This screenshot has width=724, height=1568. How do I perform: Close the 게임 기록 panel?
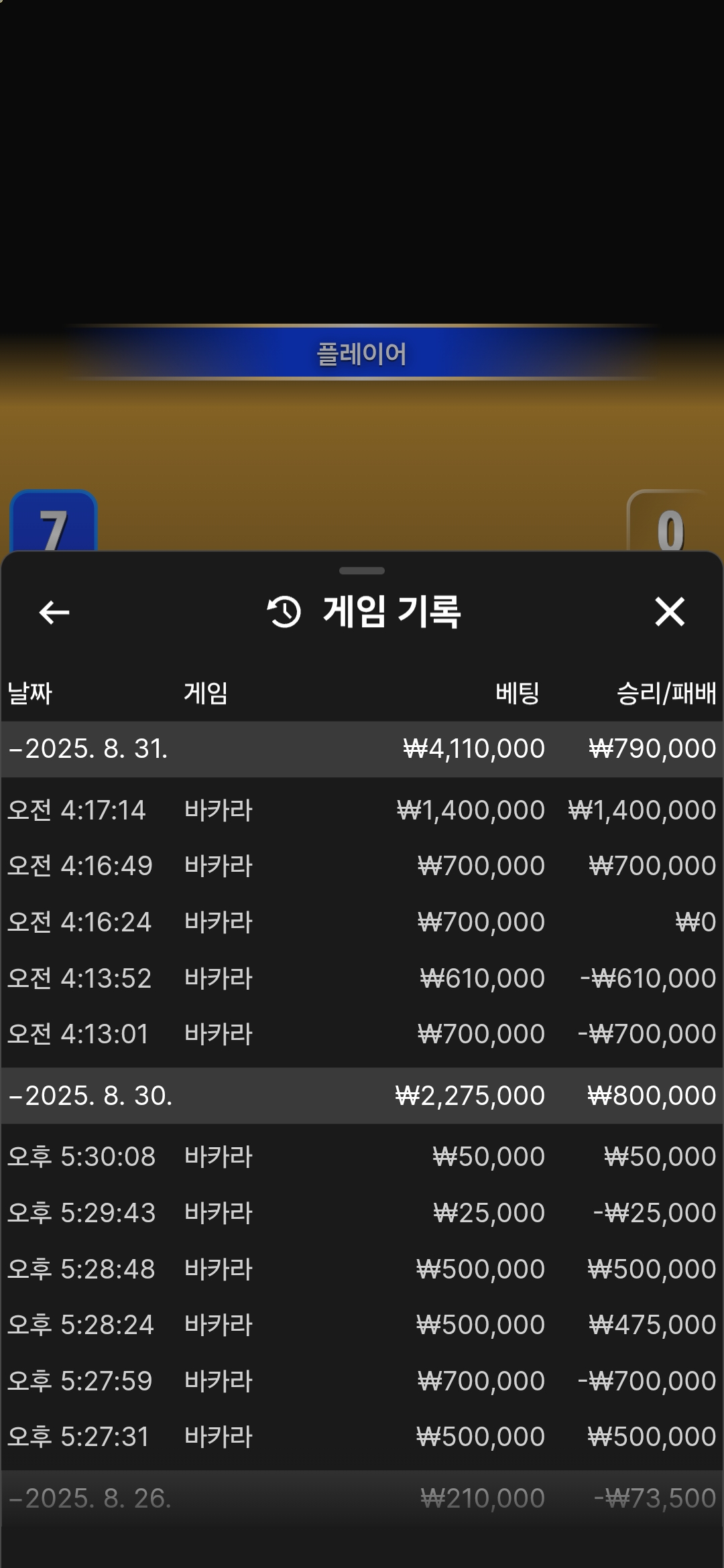coord(670,612)
